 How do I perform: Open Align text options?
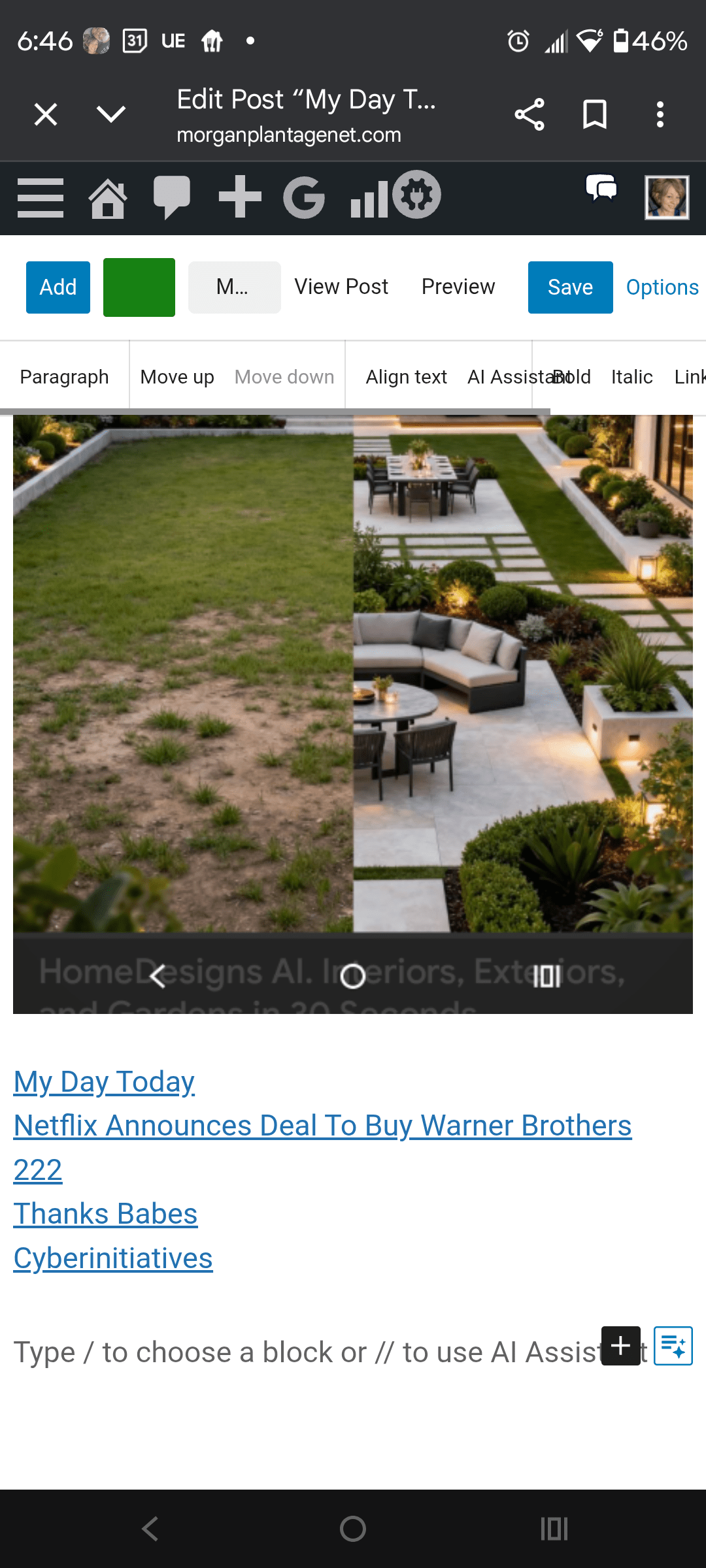pyautogui.click(x=406, y=377)
